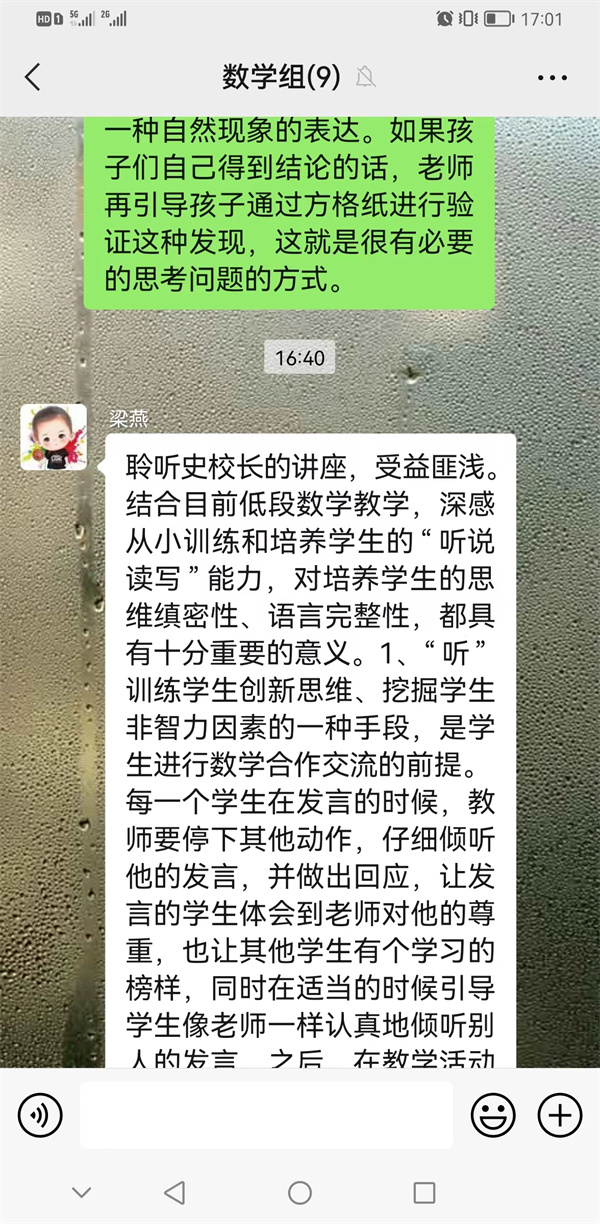The height and width of the screenshot is (1224, 600).
Task: Hide panel with the down chevron
Action: click(82, 1192)
